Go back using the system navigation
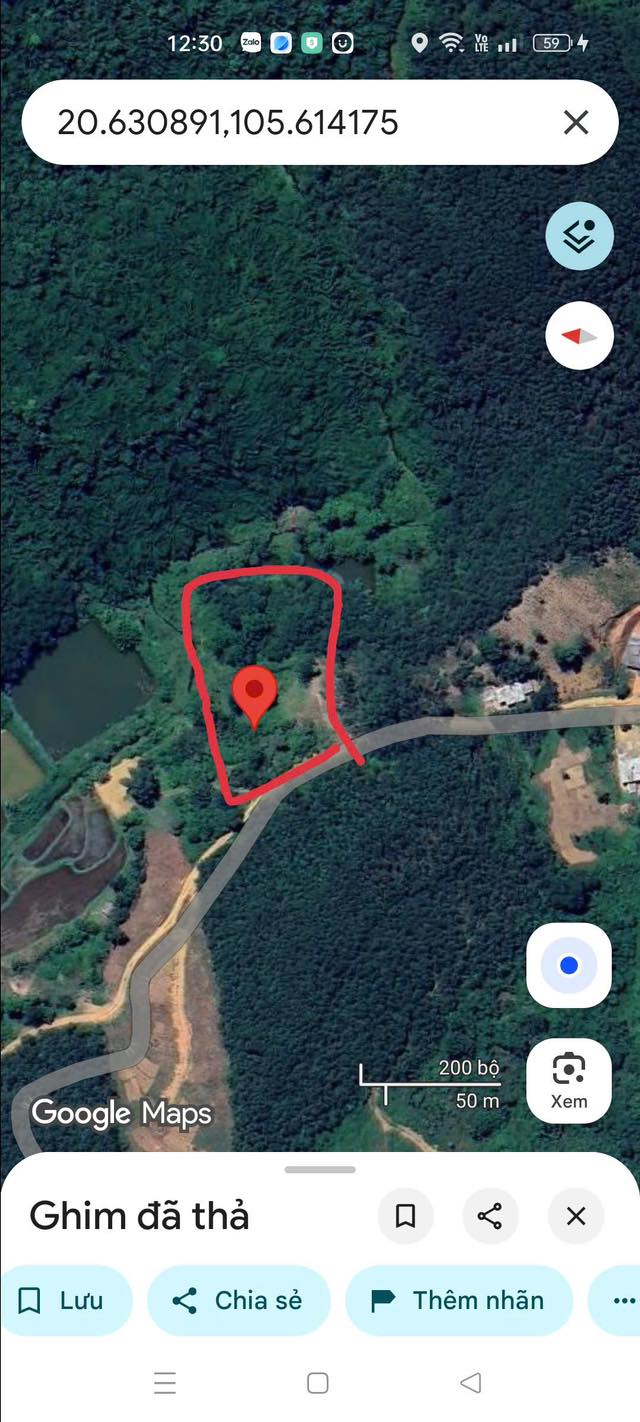Image resolution: width=640 pixels, height=1422 pixels. [x=470, y=1383]
